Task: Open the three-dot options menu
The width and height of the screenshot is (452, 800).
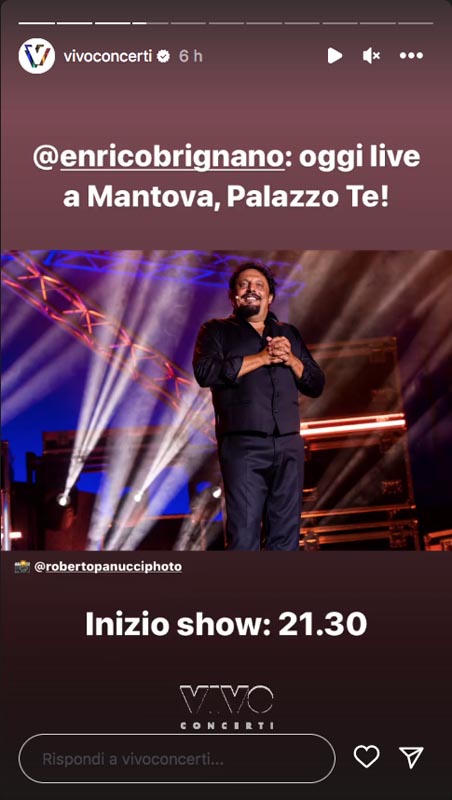Action: [411, 56]
